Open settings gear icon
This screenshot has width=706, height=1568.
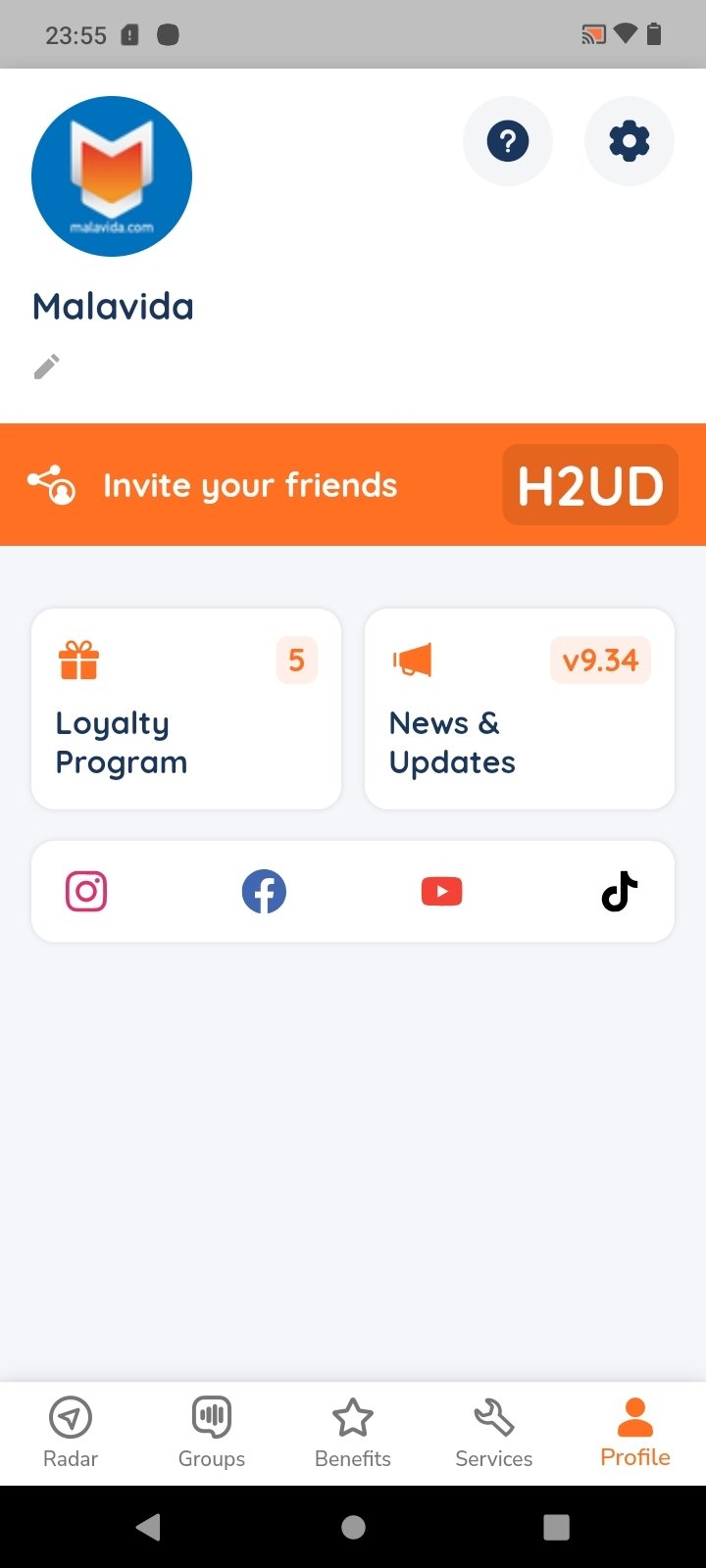(x=630, y=141)
